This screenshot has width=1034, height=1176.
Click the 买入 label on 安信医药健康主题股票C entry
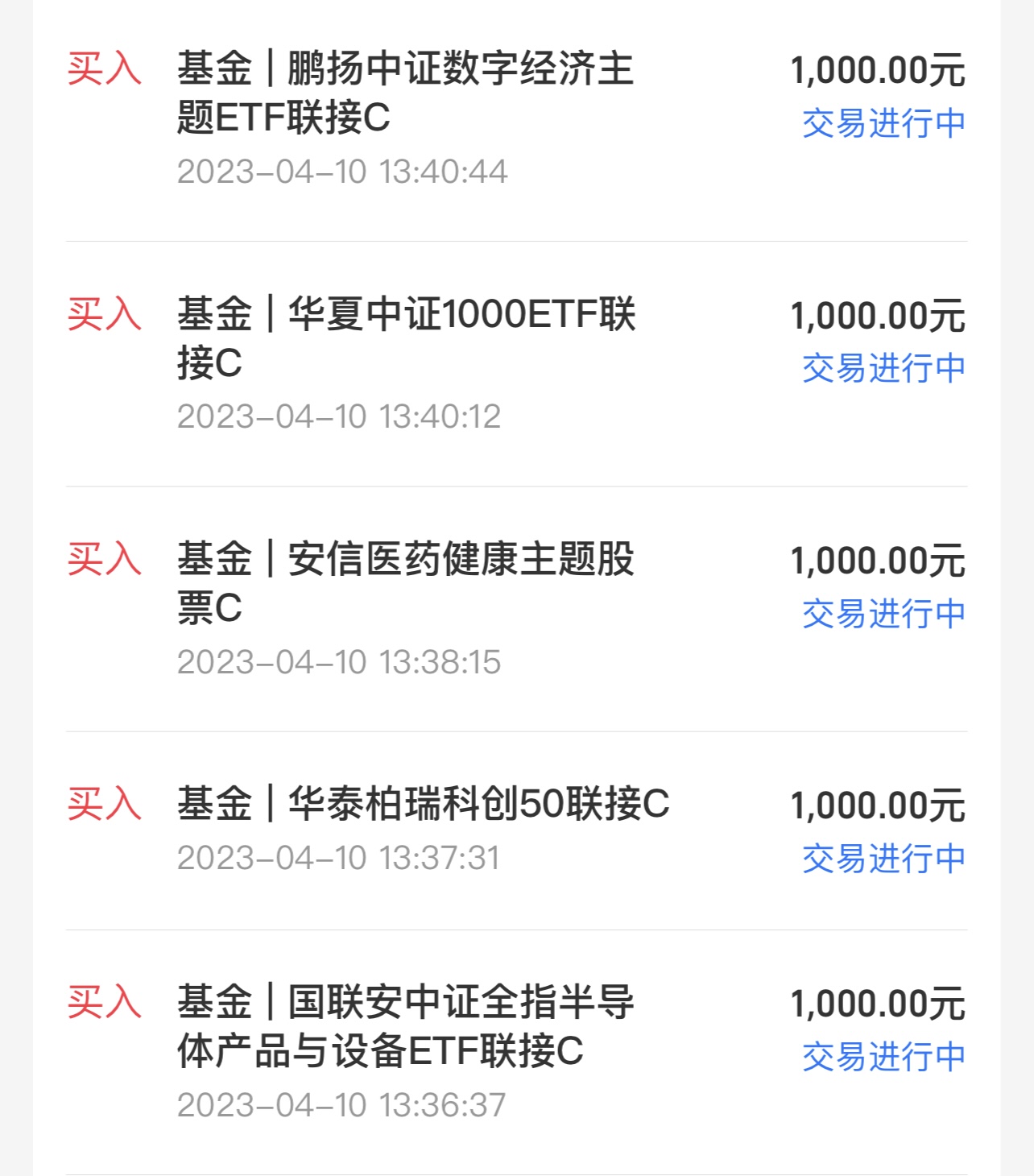(x=105, y=563)
